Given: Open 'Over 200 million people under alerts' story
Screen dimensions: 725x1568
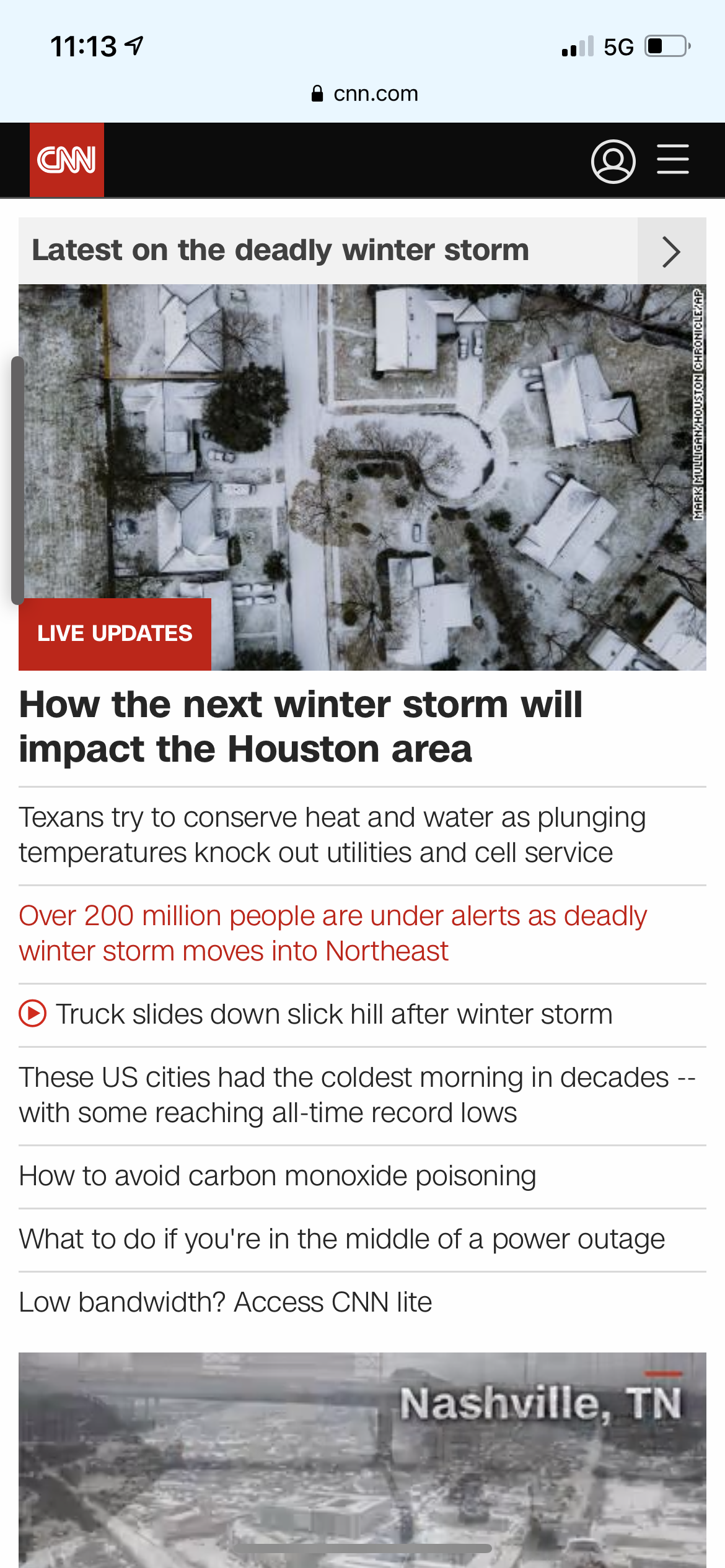Looking at the screenshot, I should (x=332, y=933).
